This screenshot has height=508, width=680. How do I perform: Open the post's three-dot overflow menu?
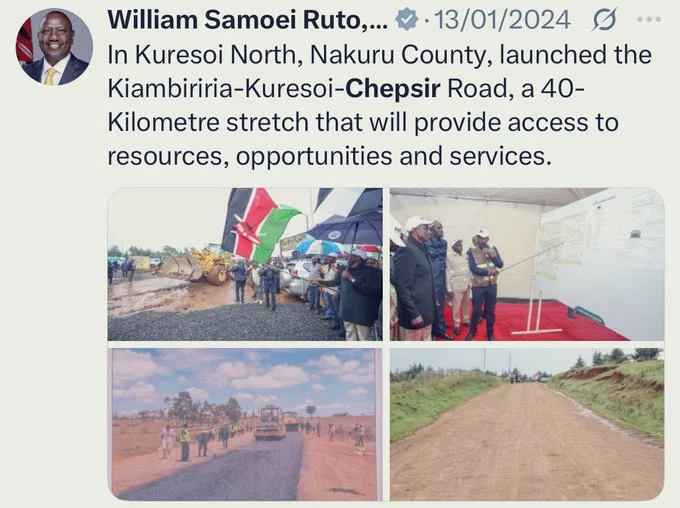649,19
